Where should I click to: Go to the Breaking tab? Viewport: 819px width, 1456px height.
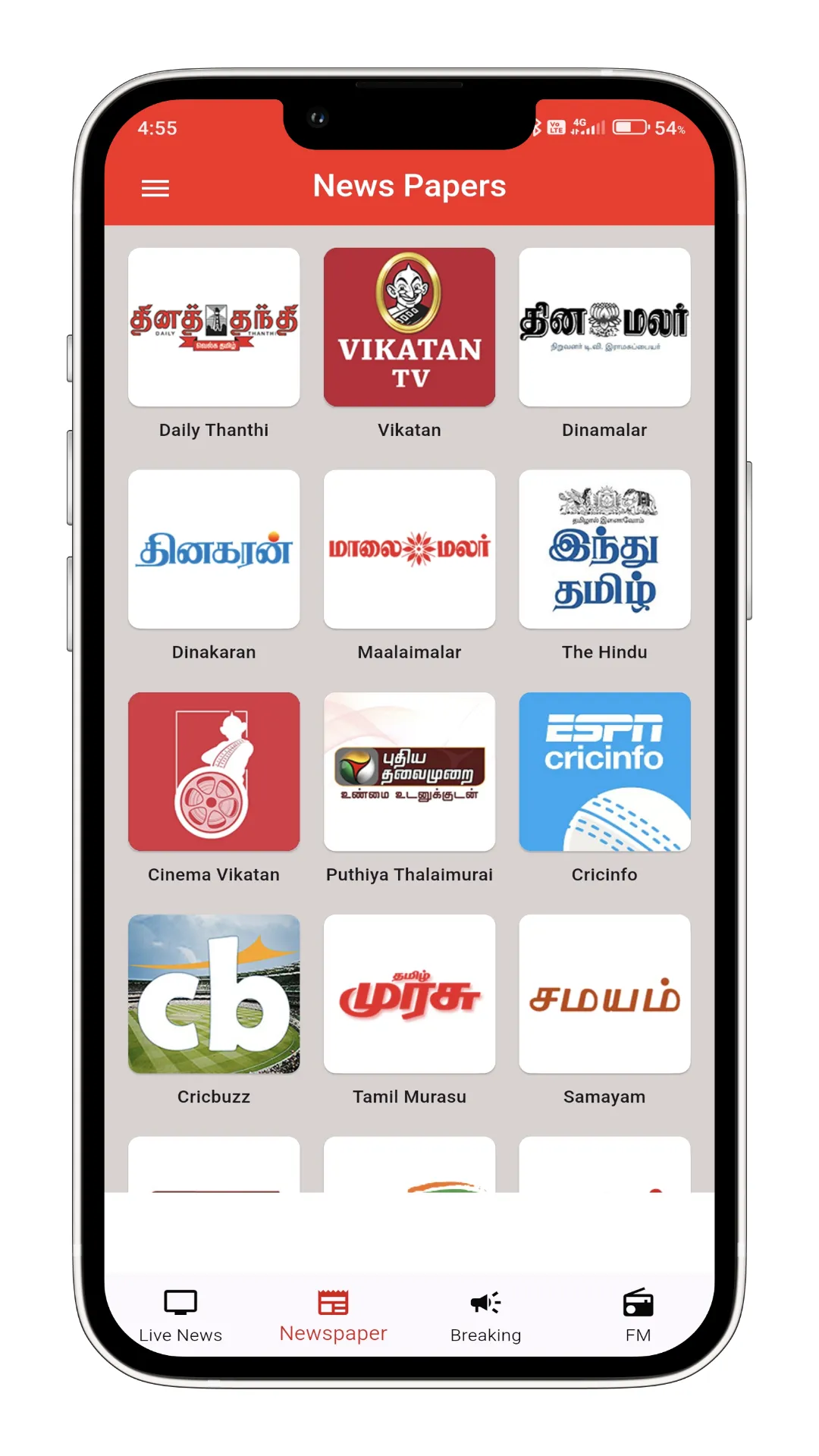click(485, 1316)
